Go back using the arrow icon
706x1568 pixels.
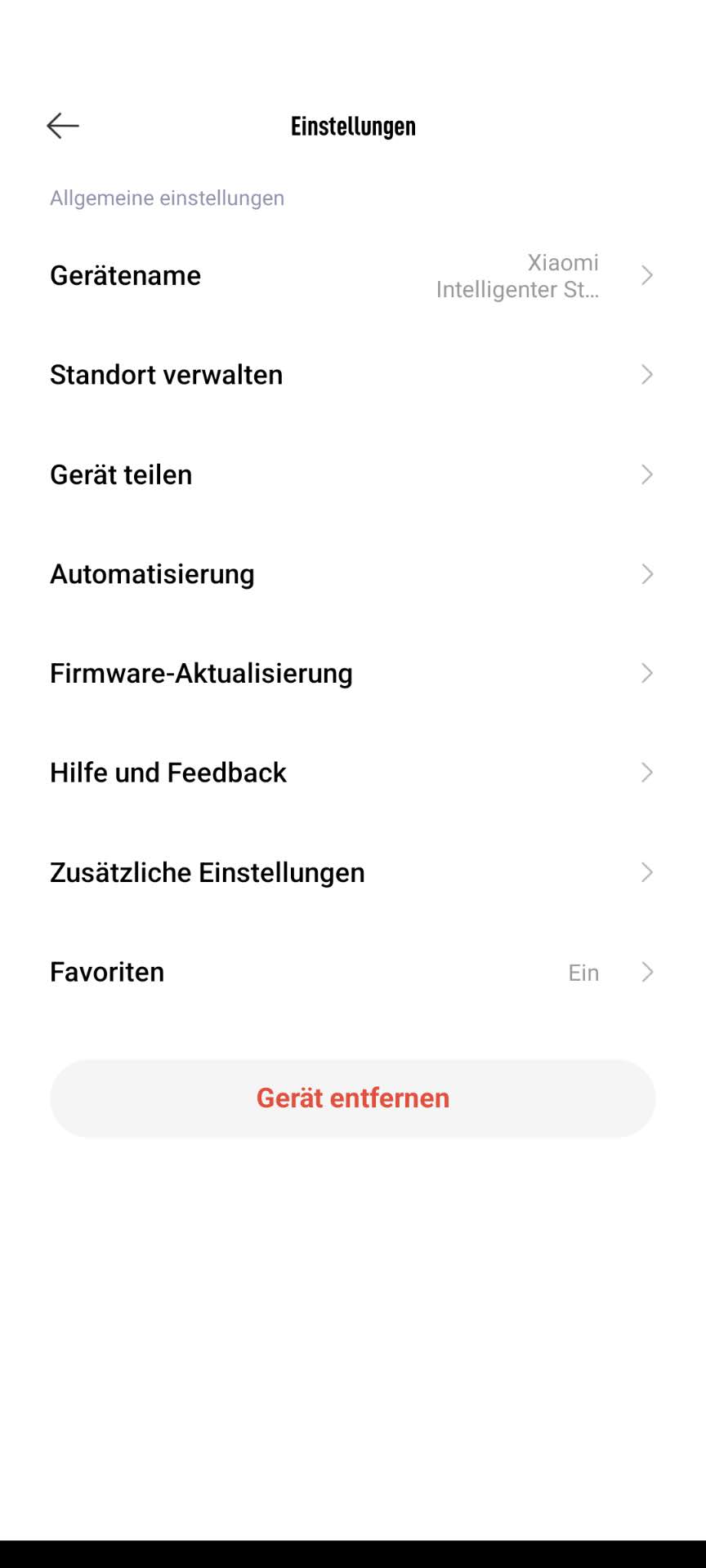(63, 126)
